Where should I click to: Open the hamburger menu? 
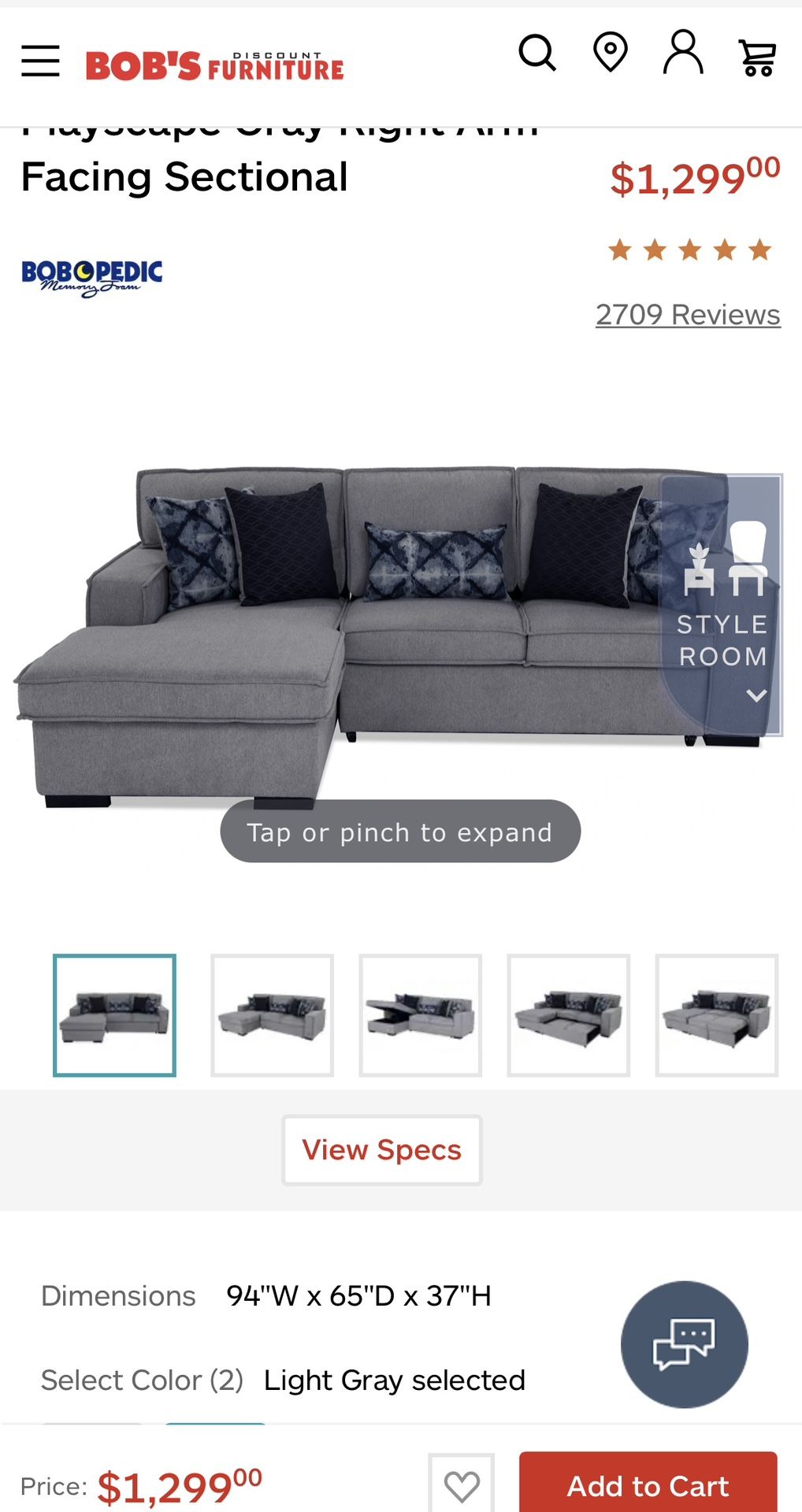click(40, 61)
